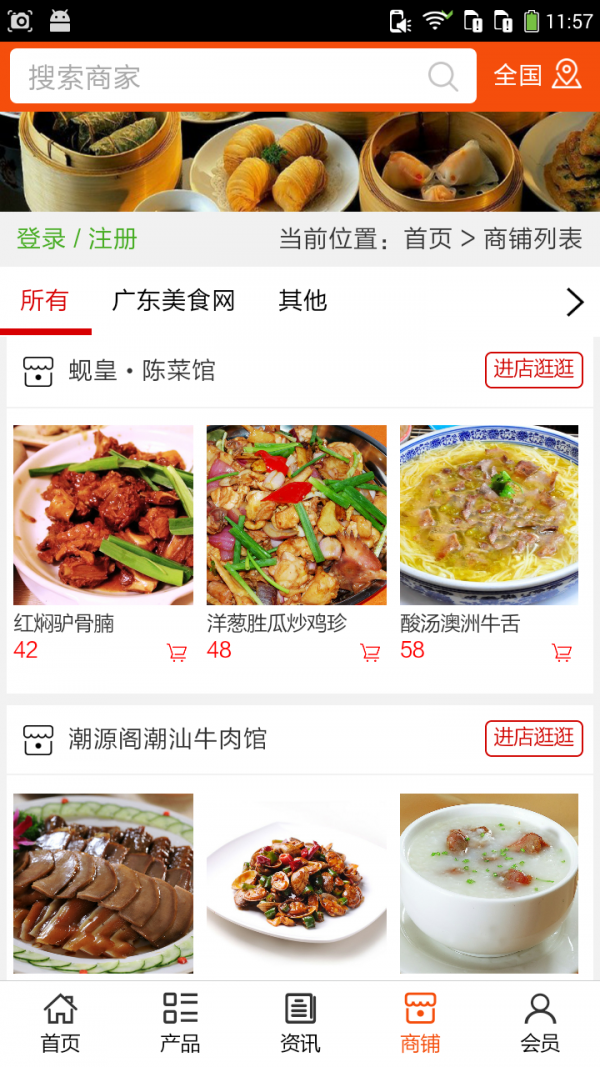Go to the 首页 bottom tab

tap(60, 1023)
